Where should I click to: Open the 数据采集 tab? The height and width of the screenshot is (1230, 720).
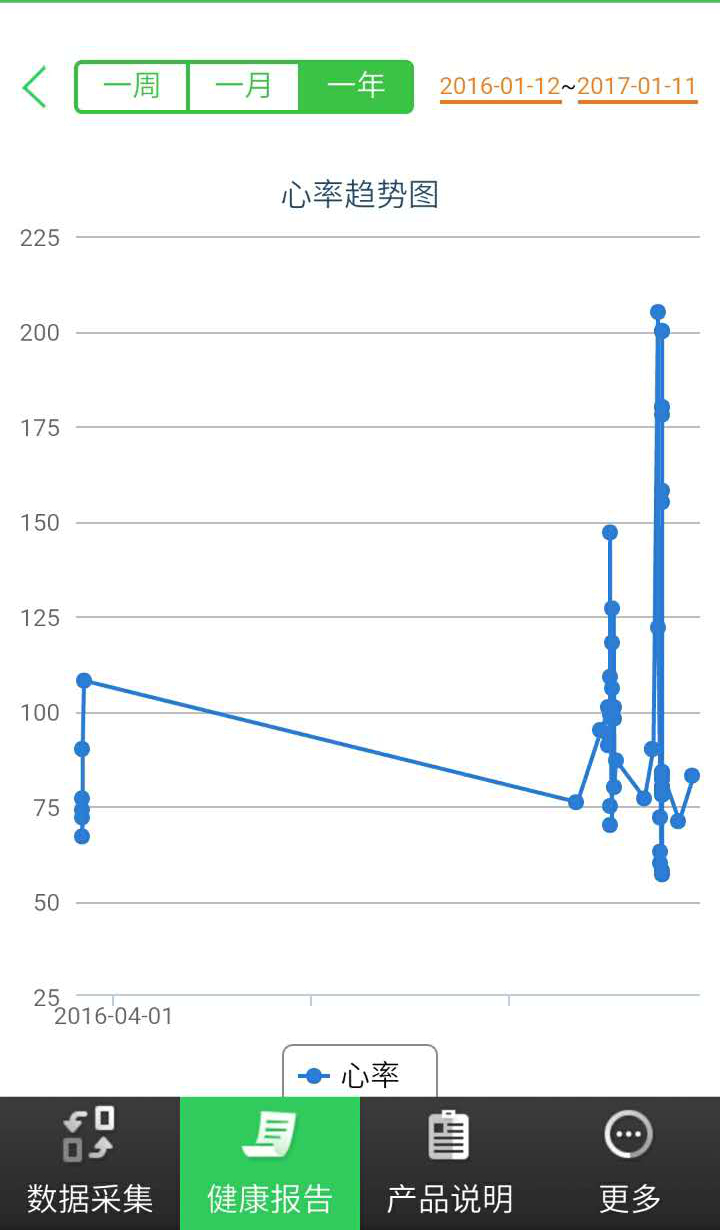[x=90, y=1163]
